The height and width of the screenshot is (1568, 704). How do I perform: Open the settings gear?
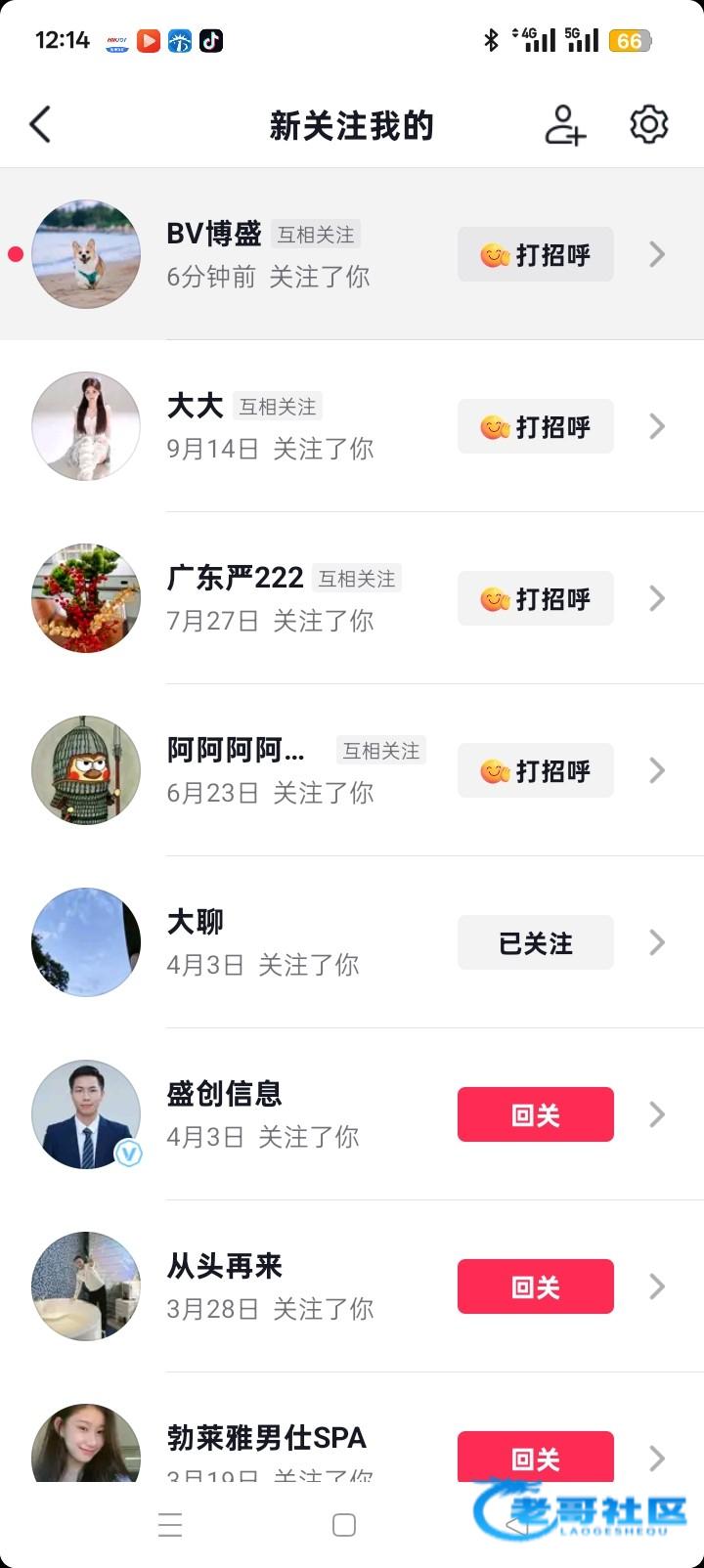pos(648,125)
